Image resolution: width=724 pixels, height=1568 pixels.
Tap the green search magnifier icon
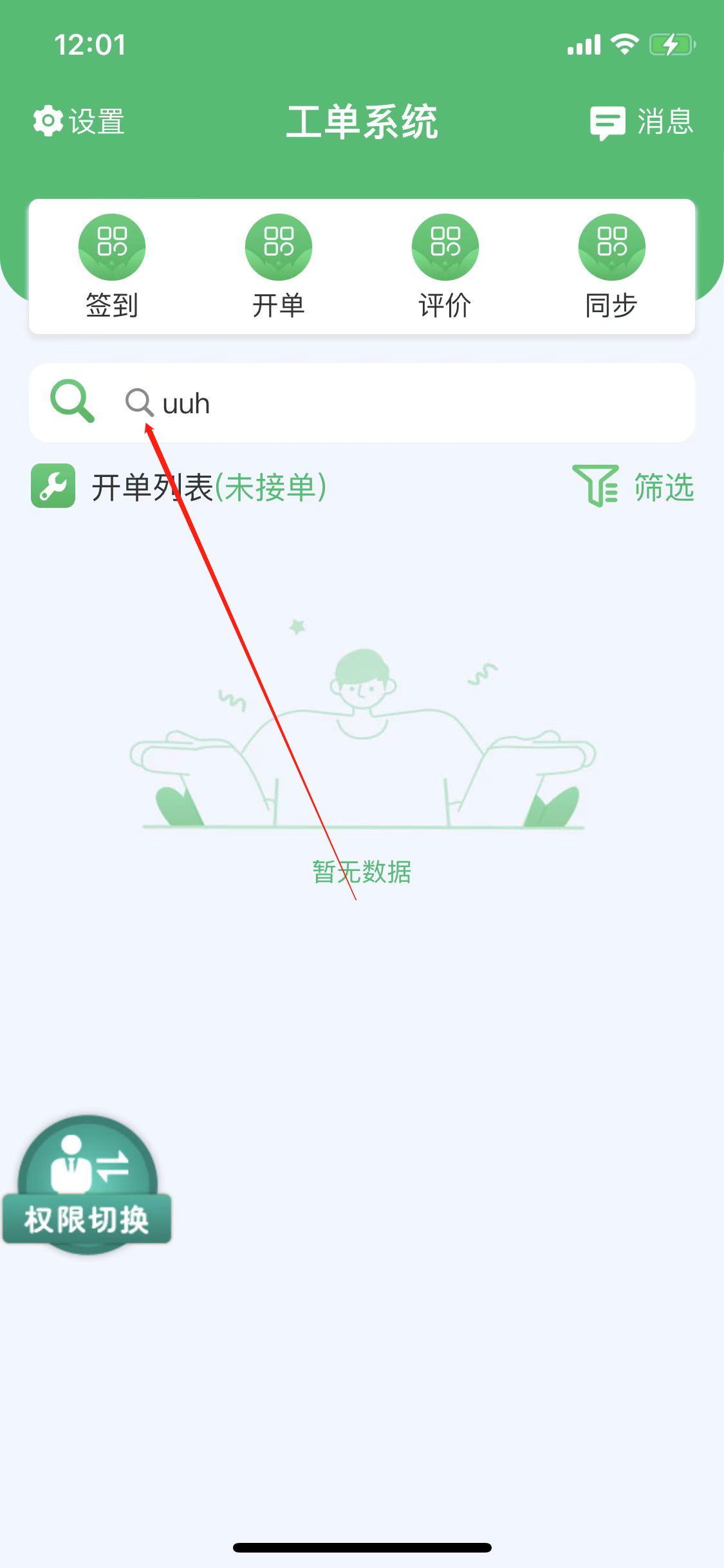click(73, 401)
